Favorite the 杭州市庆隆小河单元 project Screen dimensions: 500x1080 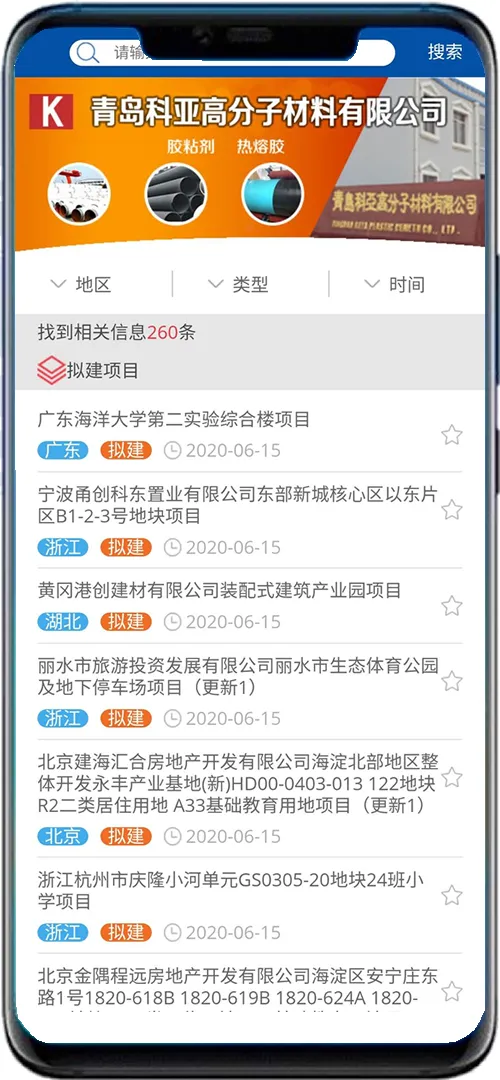click(x=452, y=895)
